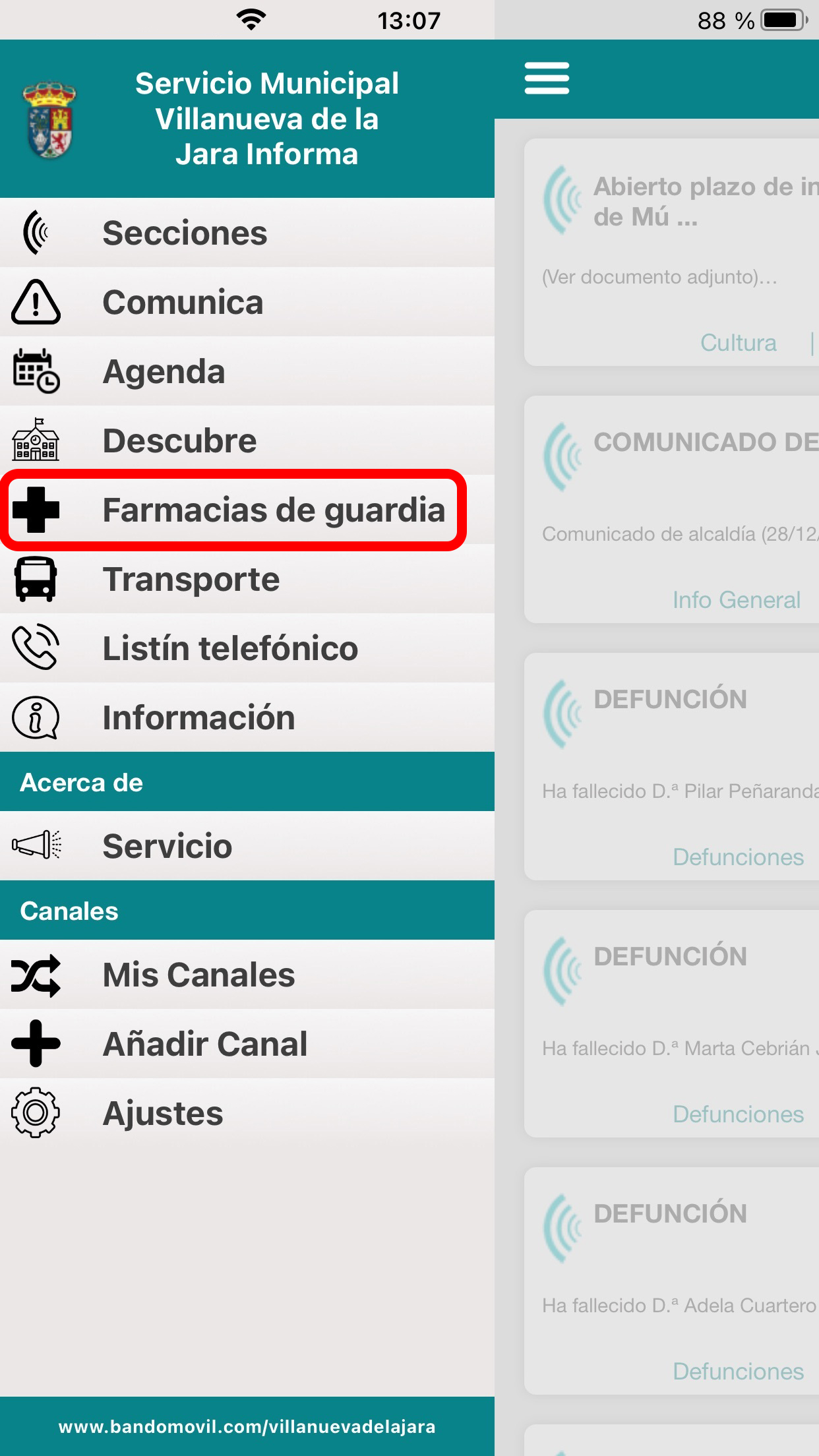Open the Pilar Peñaranda defunción notice
Image resolution: width=819 pixels, height=1456 pixels.
[x=672, y=766]
